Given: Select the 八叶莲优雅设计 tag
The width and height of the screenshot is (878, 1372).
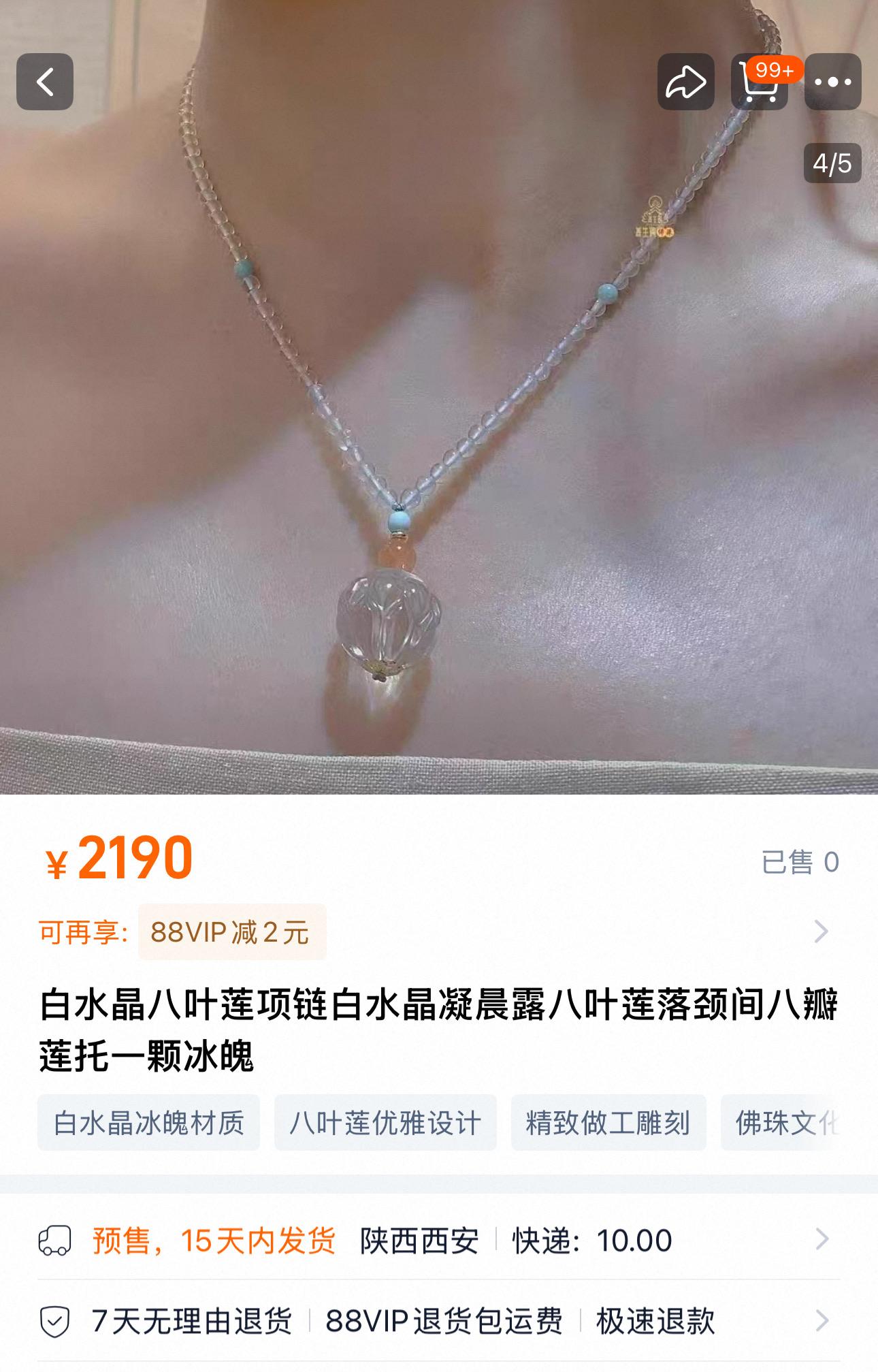Looking at the screenshot, I should click(x=385, y=1123).
